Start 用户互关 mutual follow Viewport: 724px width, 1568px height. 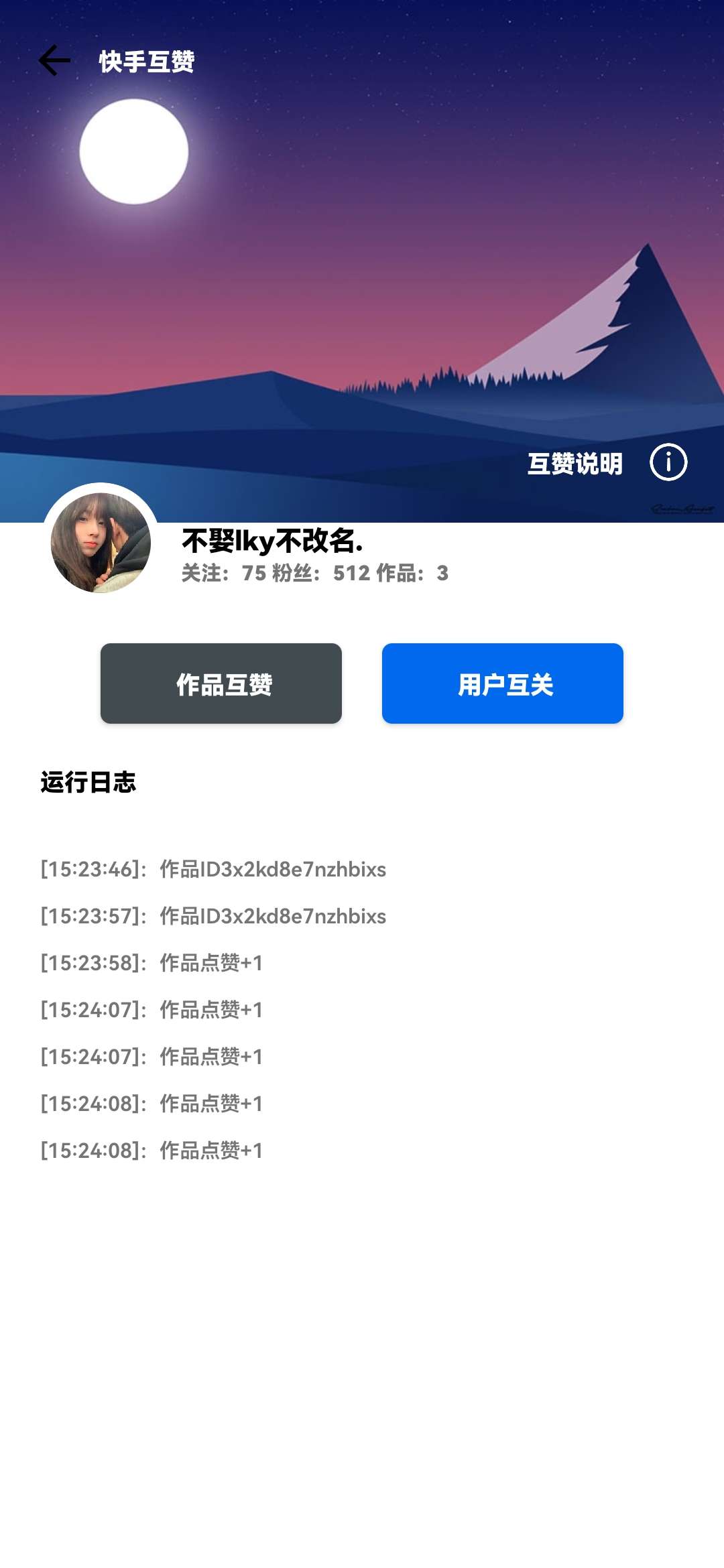click(x=503, y=683)
